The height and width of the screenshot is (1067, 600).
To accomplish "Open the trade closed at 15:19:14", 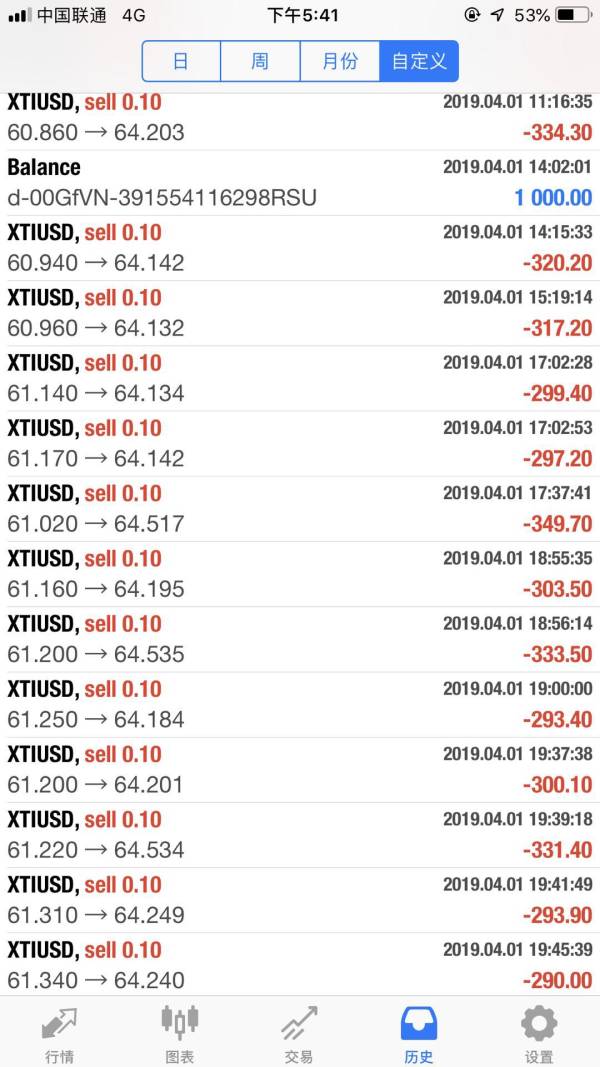I will point(300,312).
